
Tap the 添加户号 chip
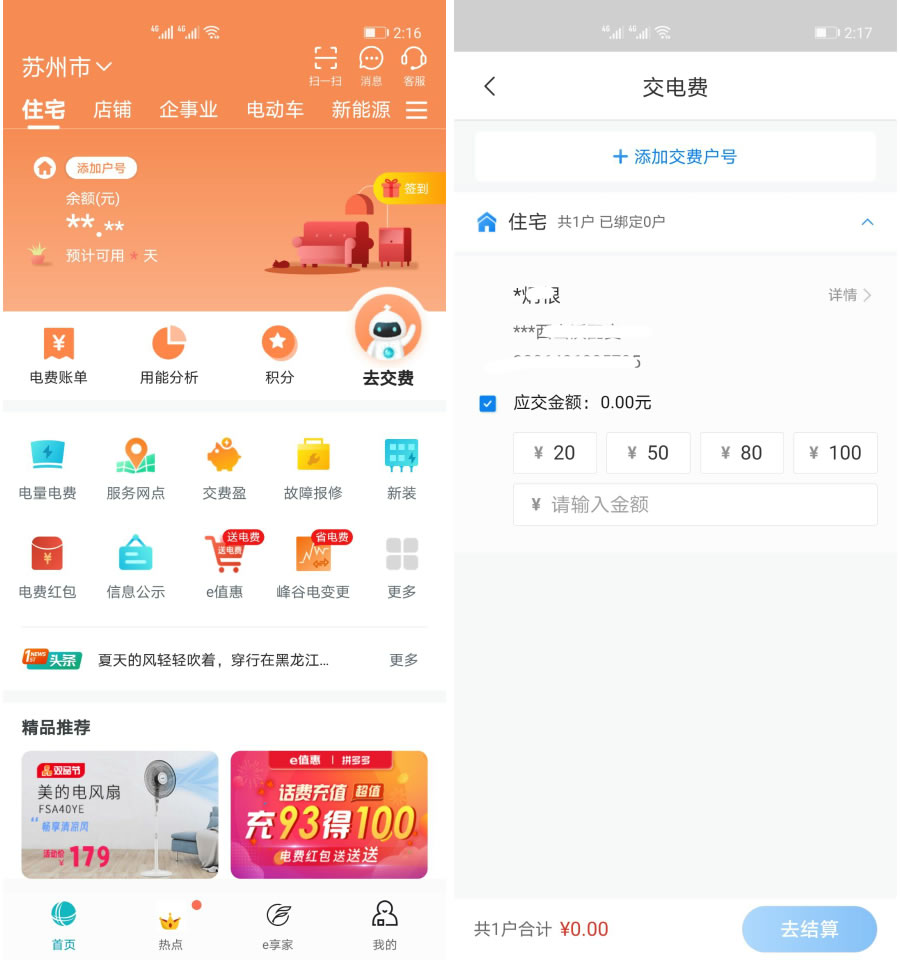pos(101,168)
